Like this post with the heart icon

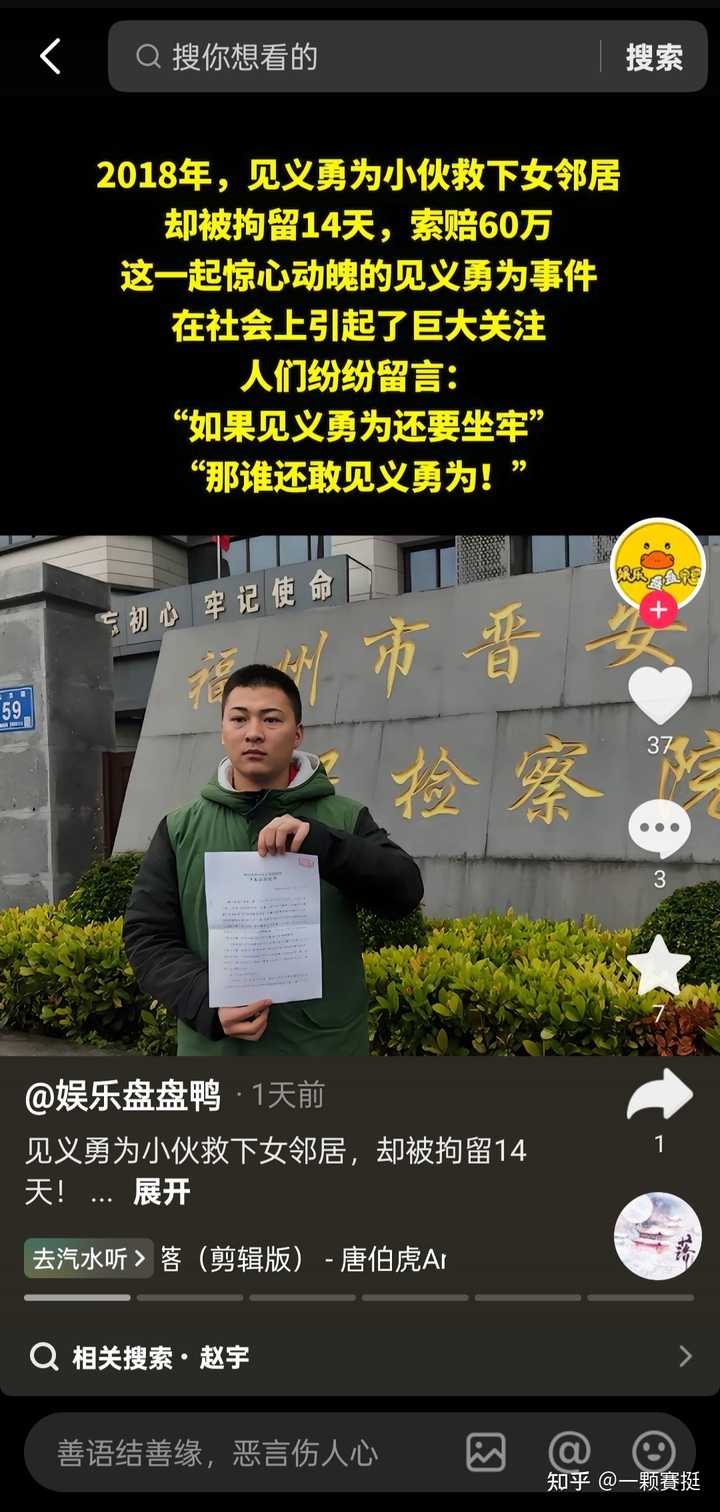[x=659, y=695]
